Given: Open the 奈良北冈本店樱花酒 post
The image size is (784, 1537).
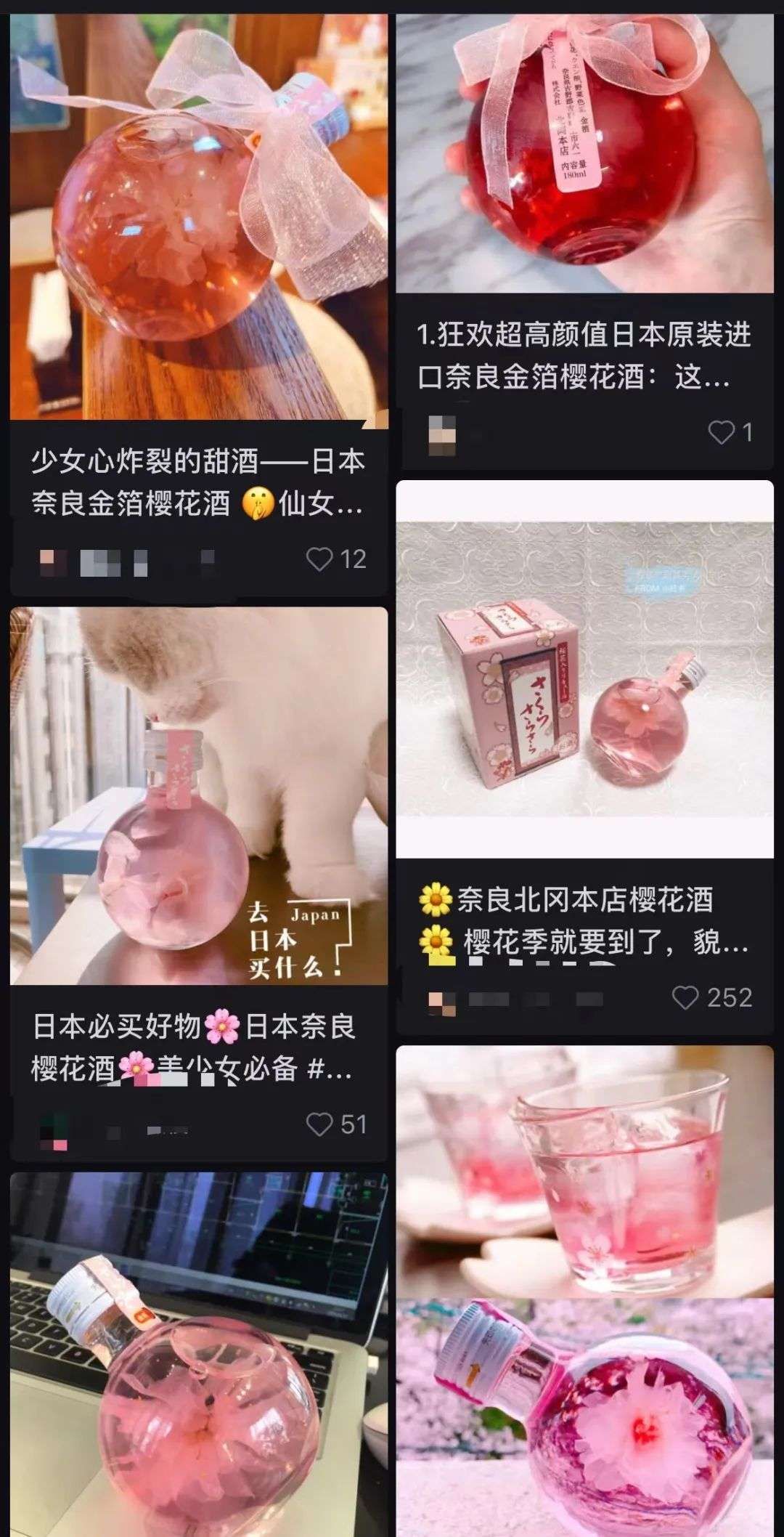Looking at the screenshot, I should 584,668.
